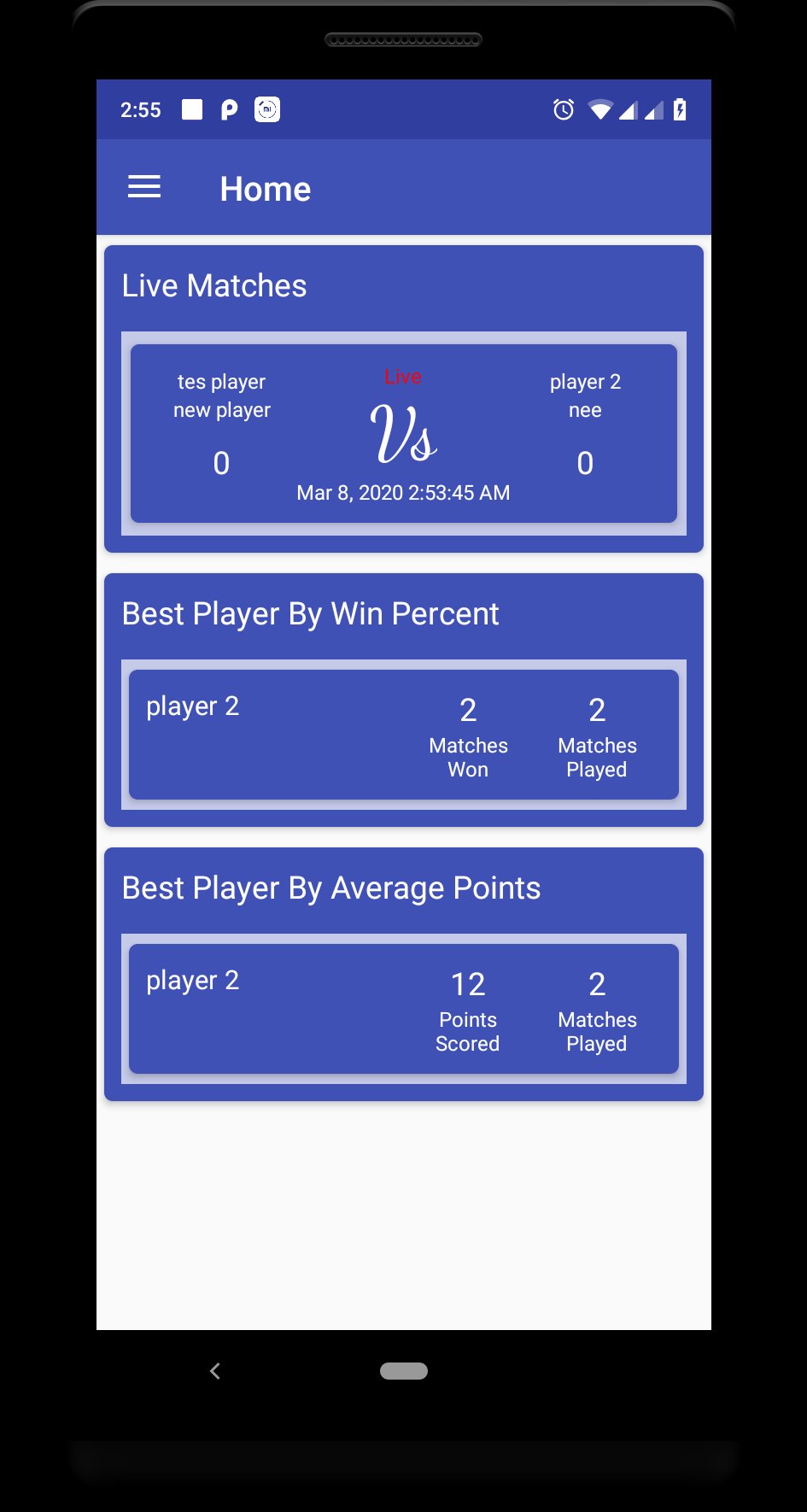Tap the Wi-Fi status icon
Viewport: 807px width, 1512px height.
click(x=602, y=109)
